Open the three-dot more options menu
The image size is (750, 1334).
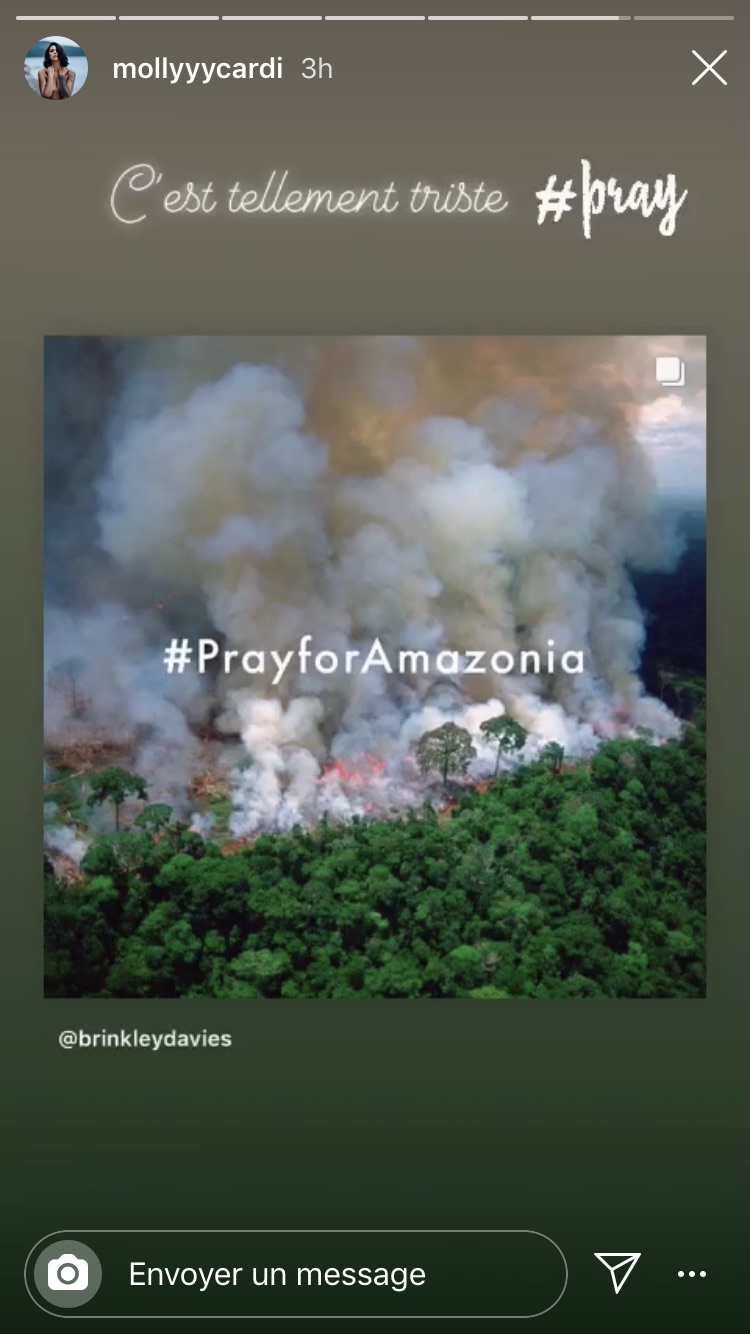pyautogui.click(x=692, y=1274)
